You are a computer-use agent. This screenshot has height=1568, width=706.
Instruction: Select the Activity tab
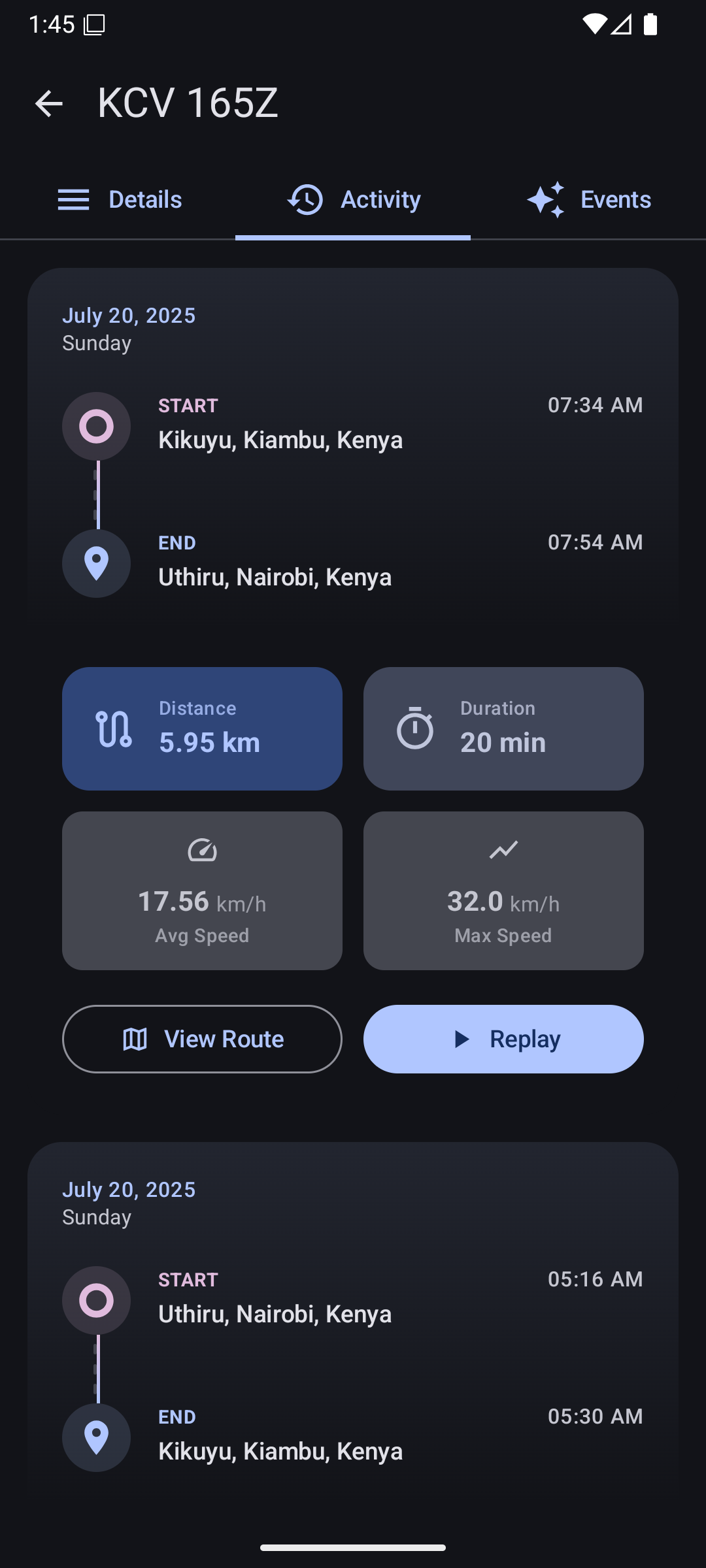click(353, 200)
